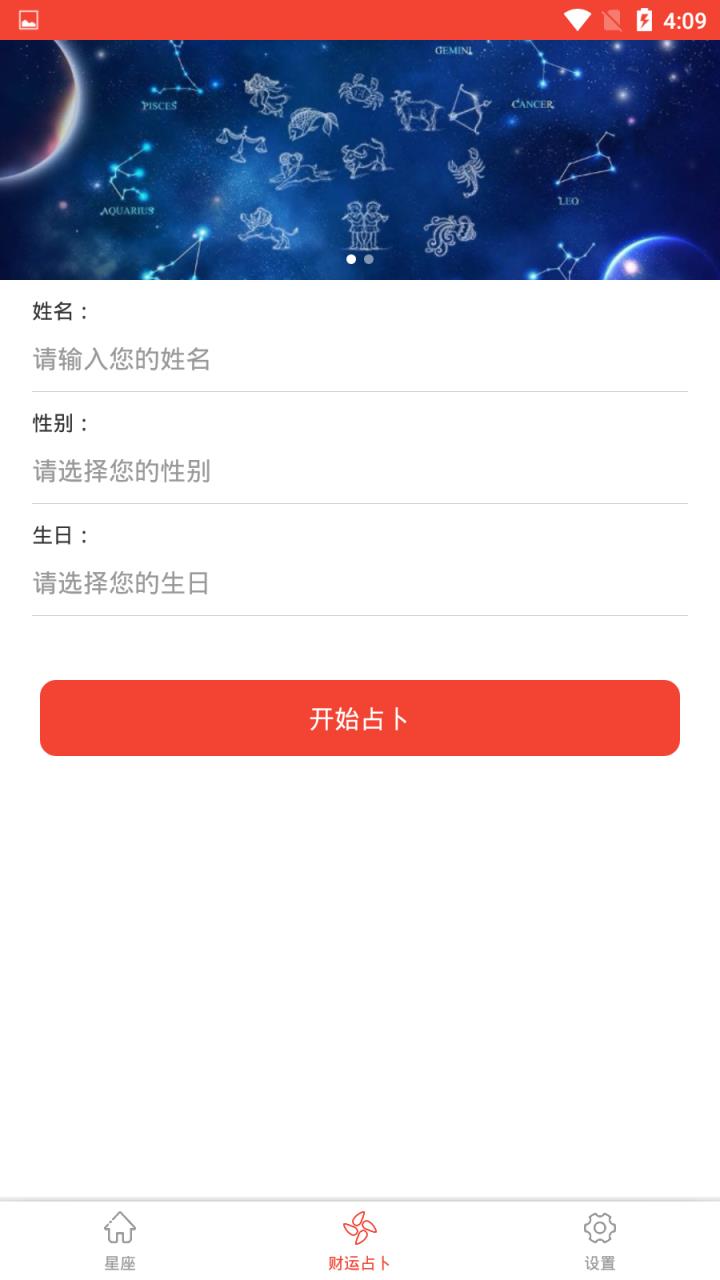Open the 生日 birthday picker field

[360, 583]
